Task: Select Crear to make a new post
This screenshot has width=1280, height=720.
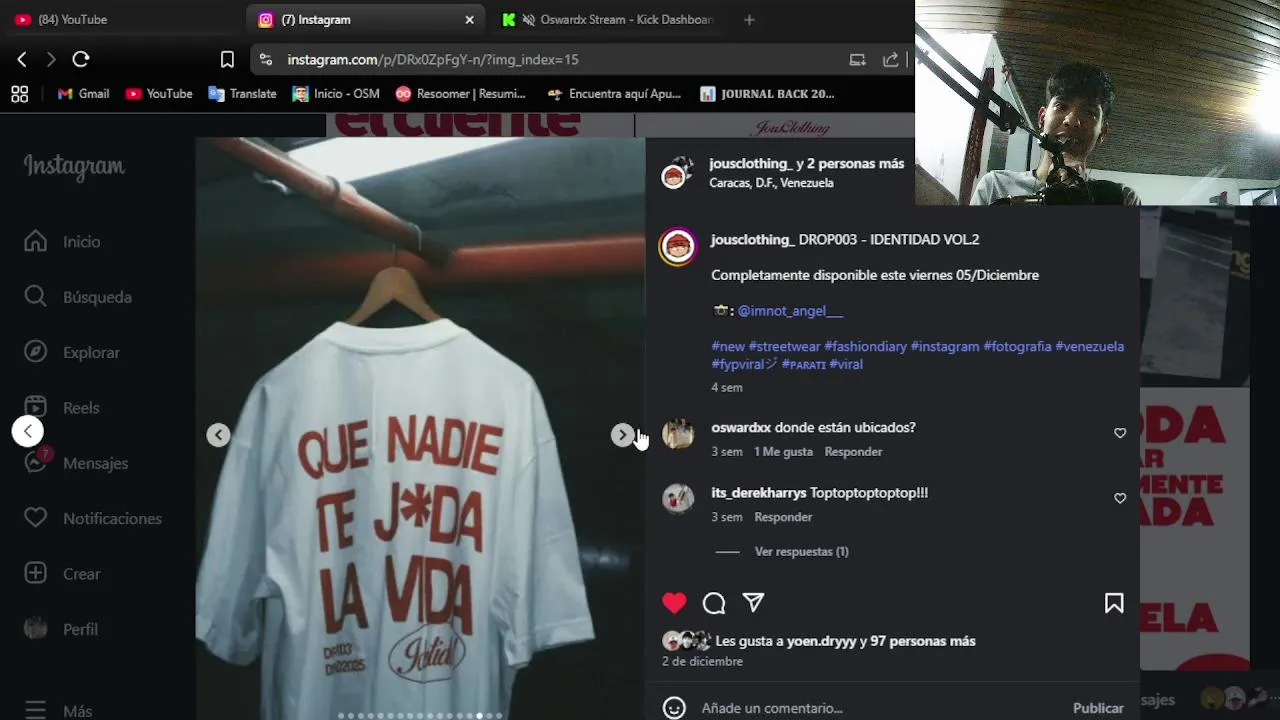Action: tap(80, 574)
